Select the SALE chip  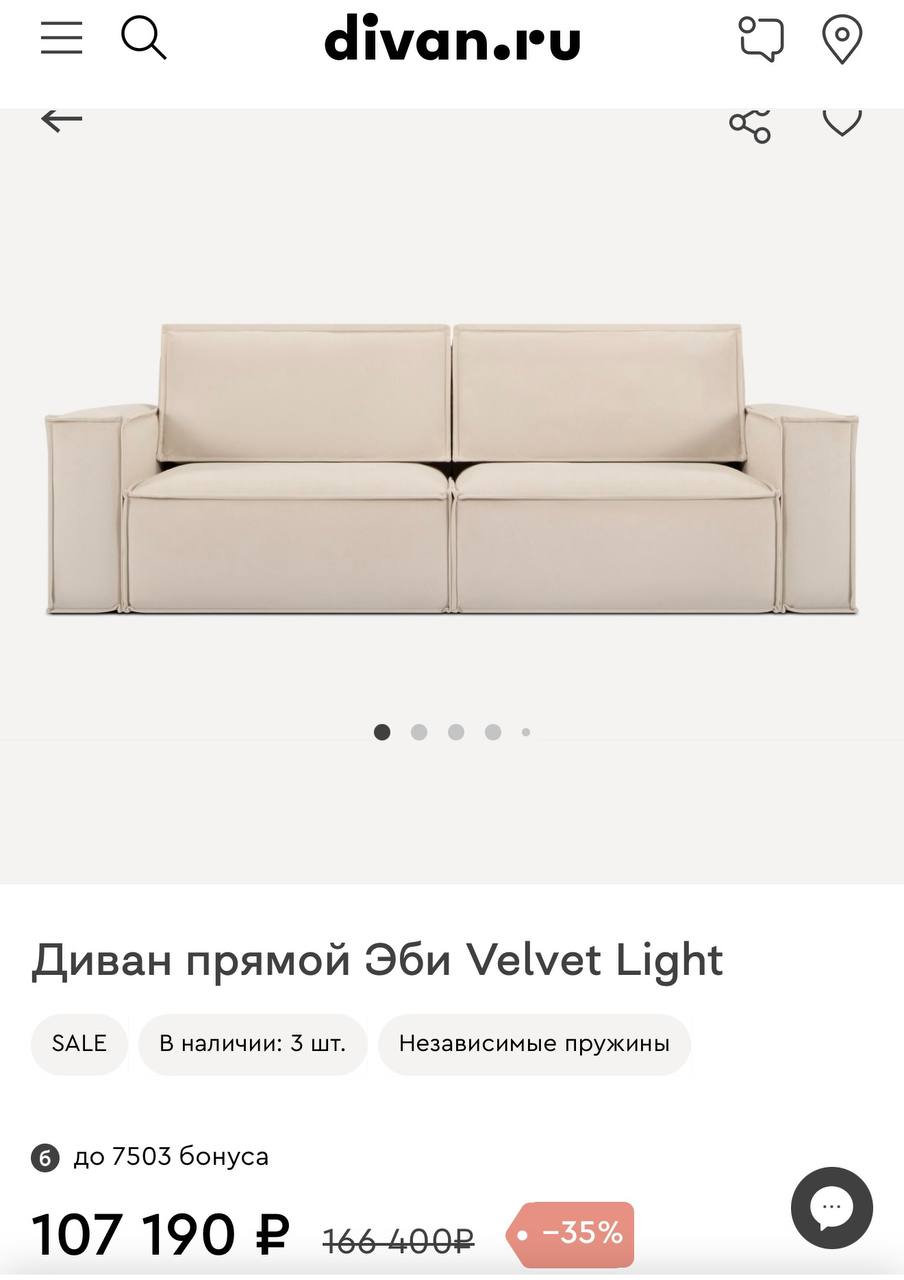tap(79, 1044)
